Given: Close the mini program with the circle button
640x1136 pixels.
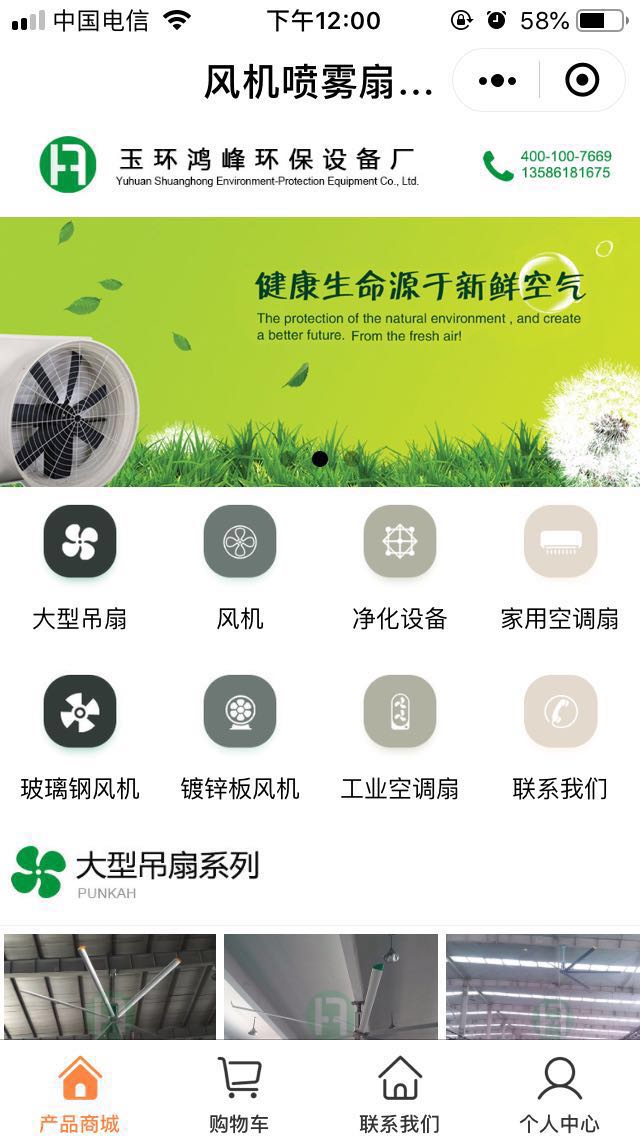Looking at the screenshot, I should click(582, 80).
